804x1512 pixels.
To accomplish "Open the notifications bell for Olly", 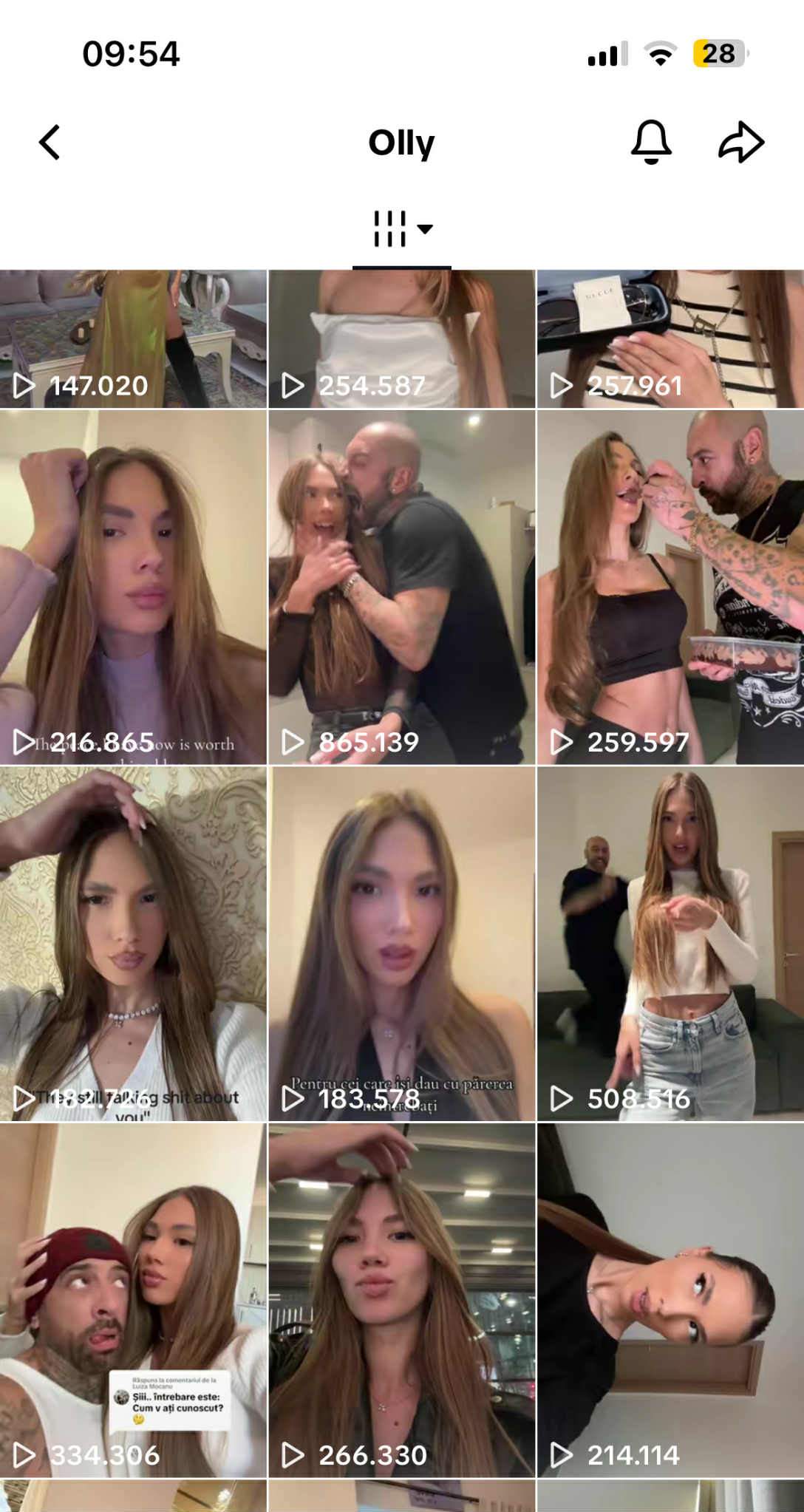I will [x=651, y=142].
